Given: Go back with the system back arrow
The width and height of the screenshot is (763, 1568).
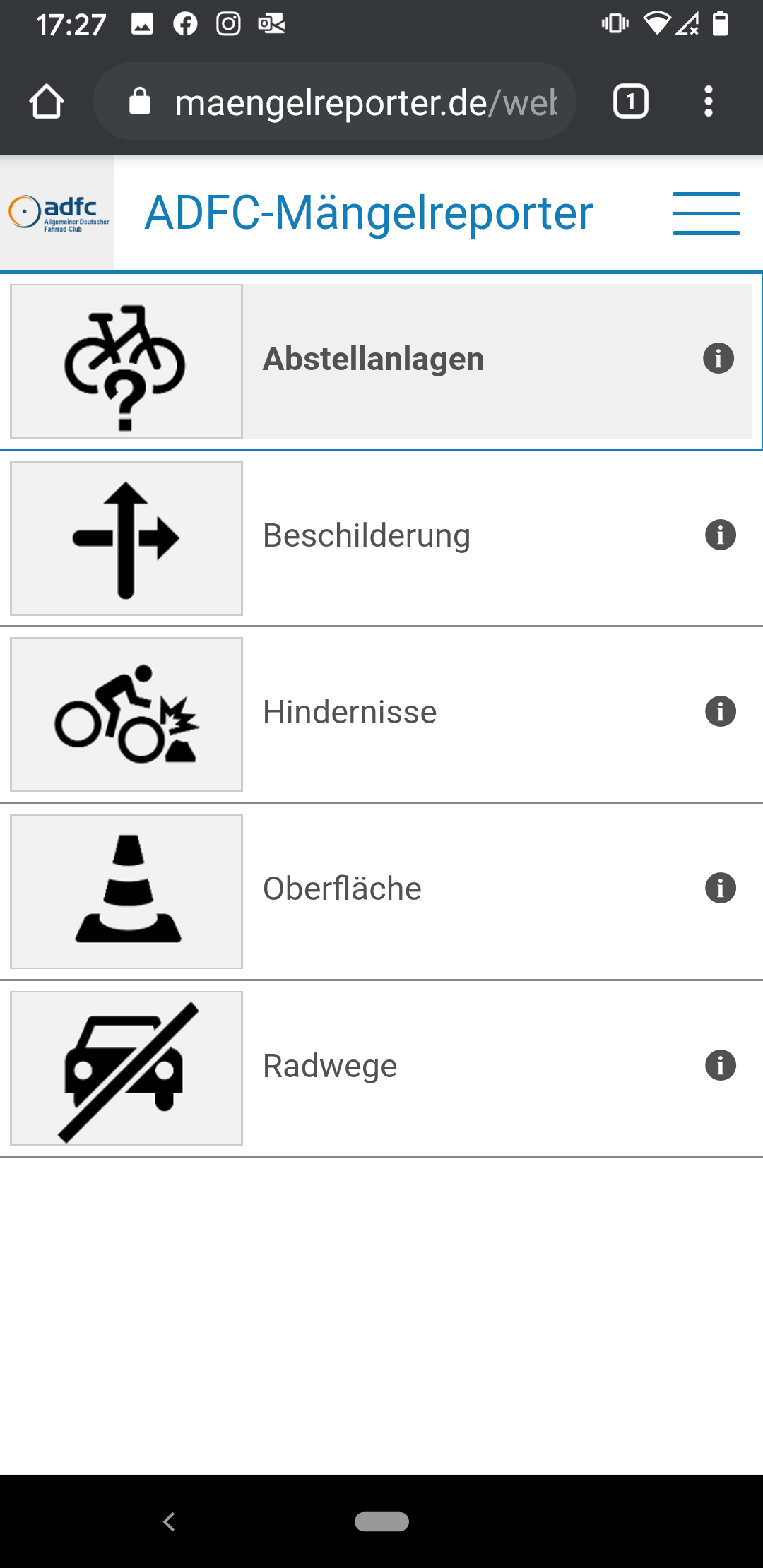Looking at the screenshot, I should [x=169, y=1521].
